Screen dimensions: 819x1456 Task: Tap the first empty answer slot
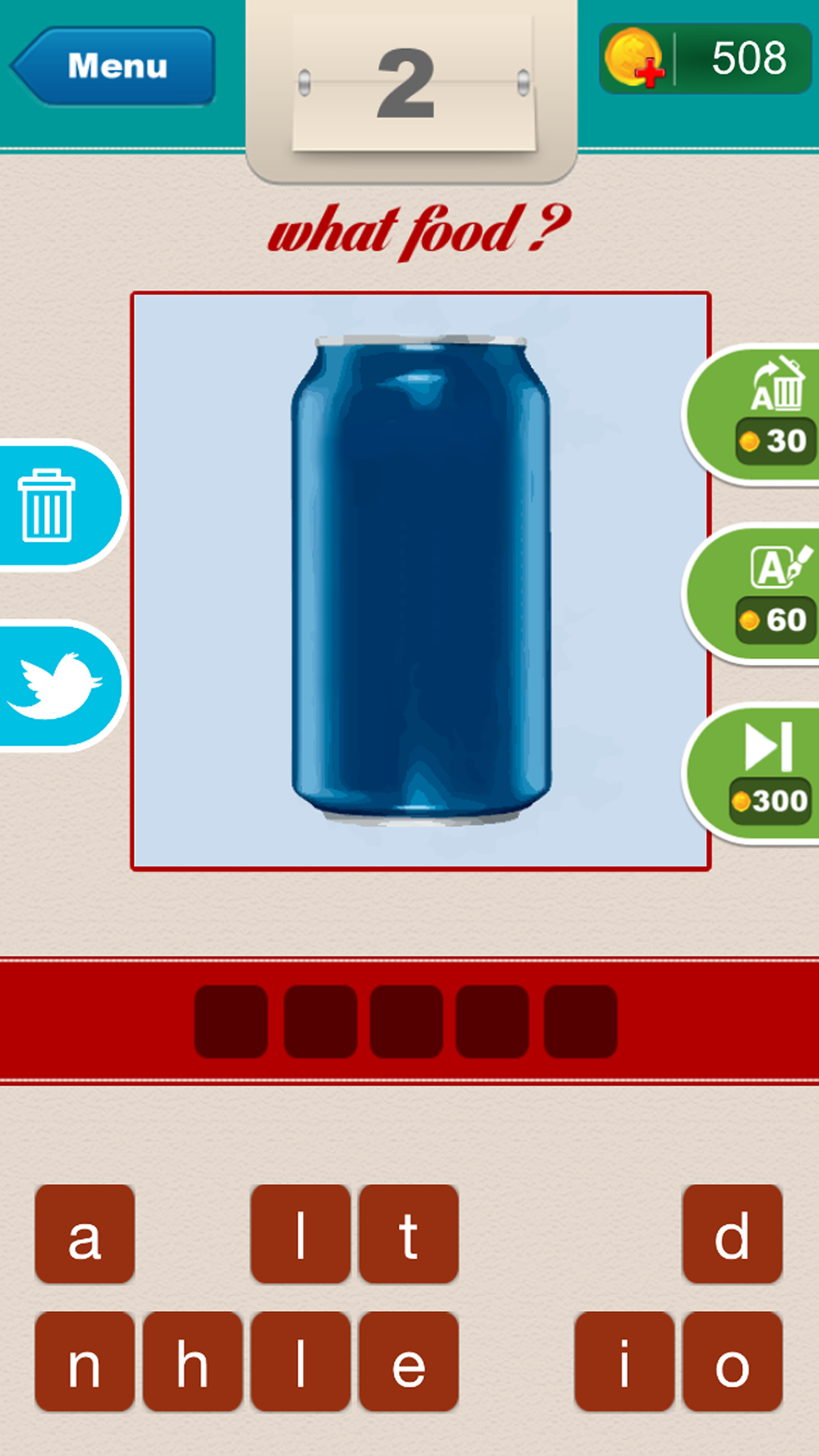(x=231, y=1021)
